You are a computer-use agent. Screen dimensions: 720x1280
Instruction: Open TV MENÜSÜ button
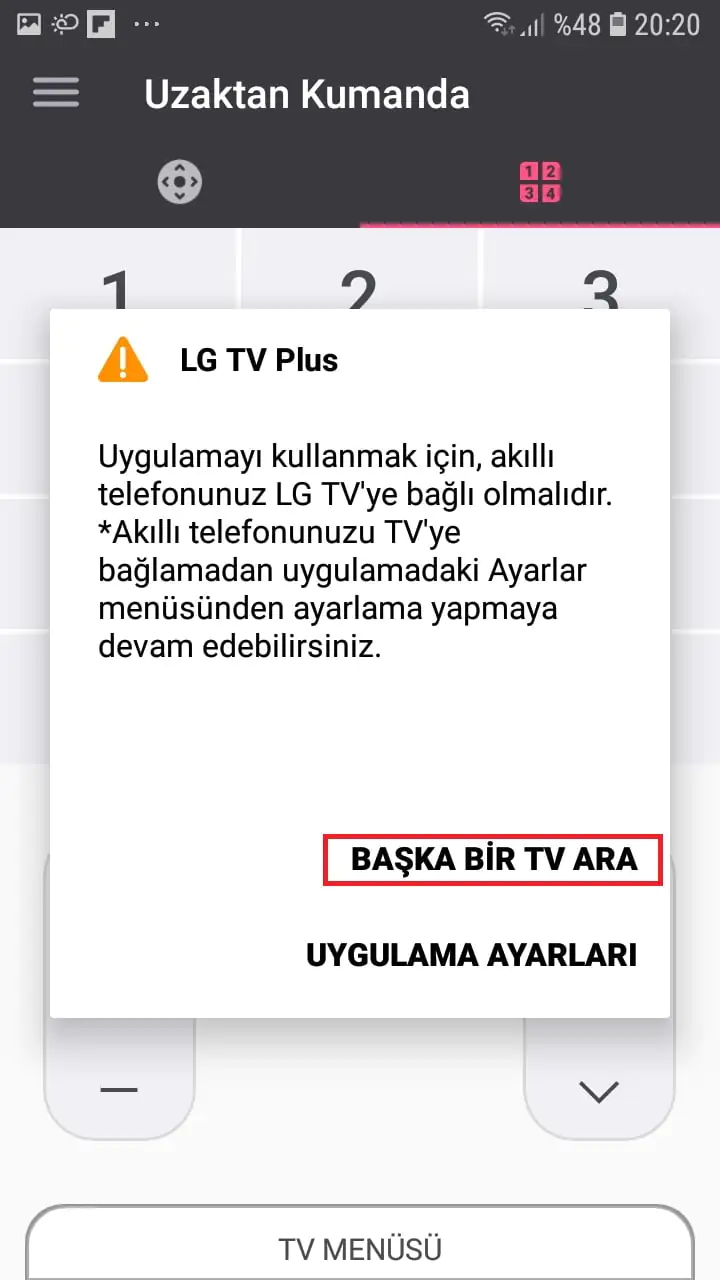[360, 1248]
